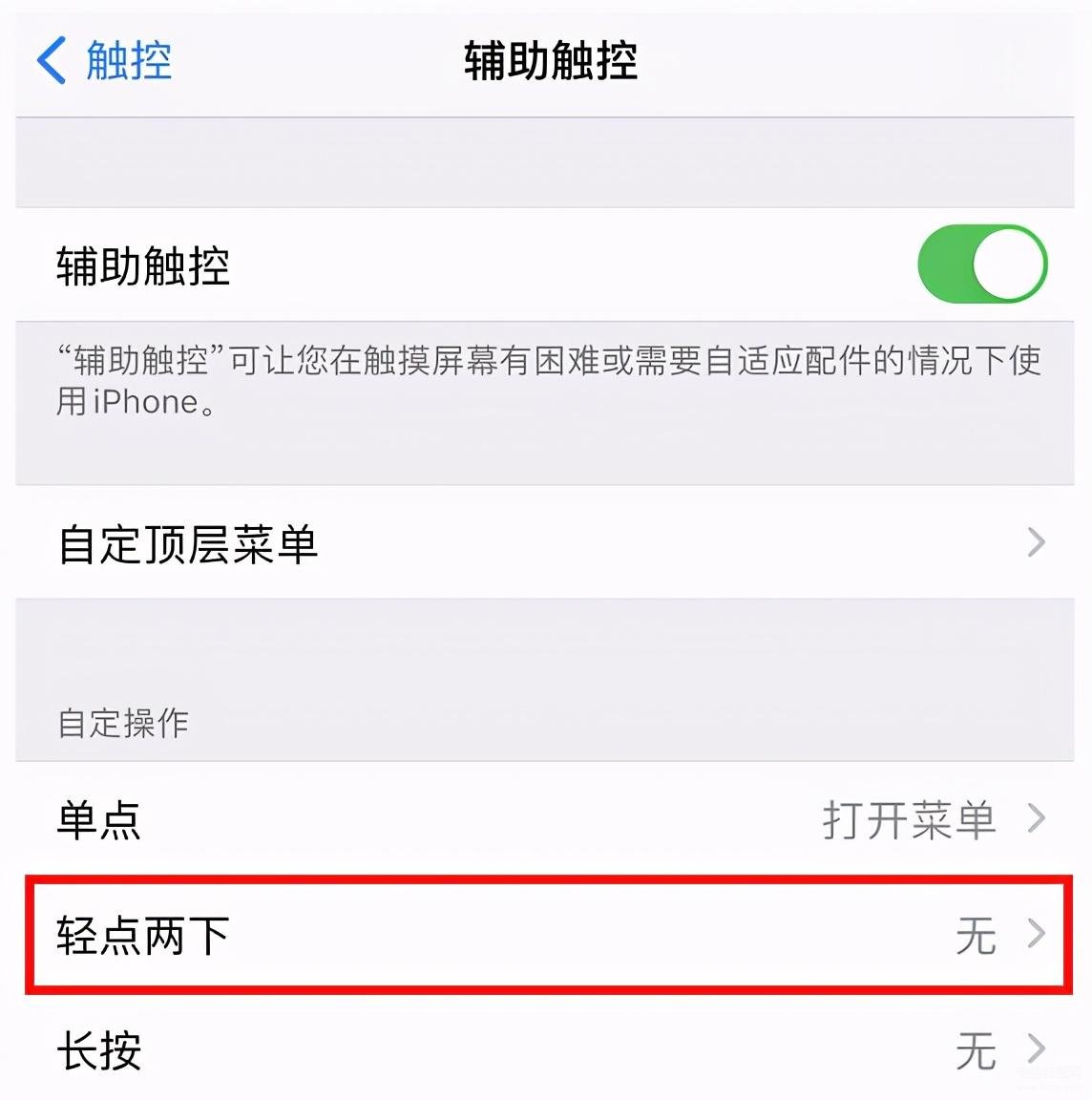The image size is (1092, 1100).
Task: Turn off the 辅助触控 switch
Action: [x=981, y=264]
